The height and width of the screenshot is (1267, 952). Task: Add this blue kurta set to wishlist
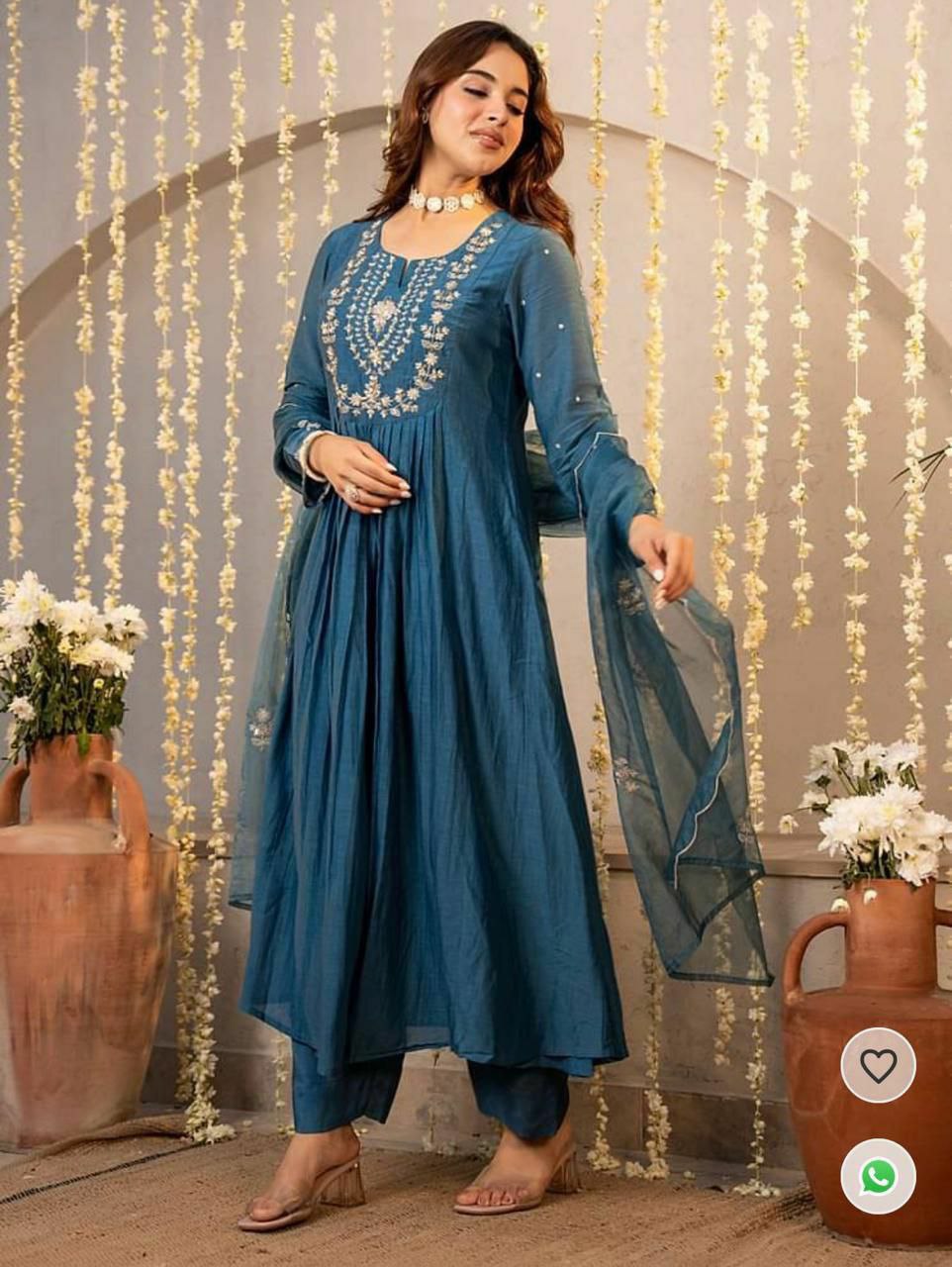(878, 1065)
